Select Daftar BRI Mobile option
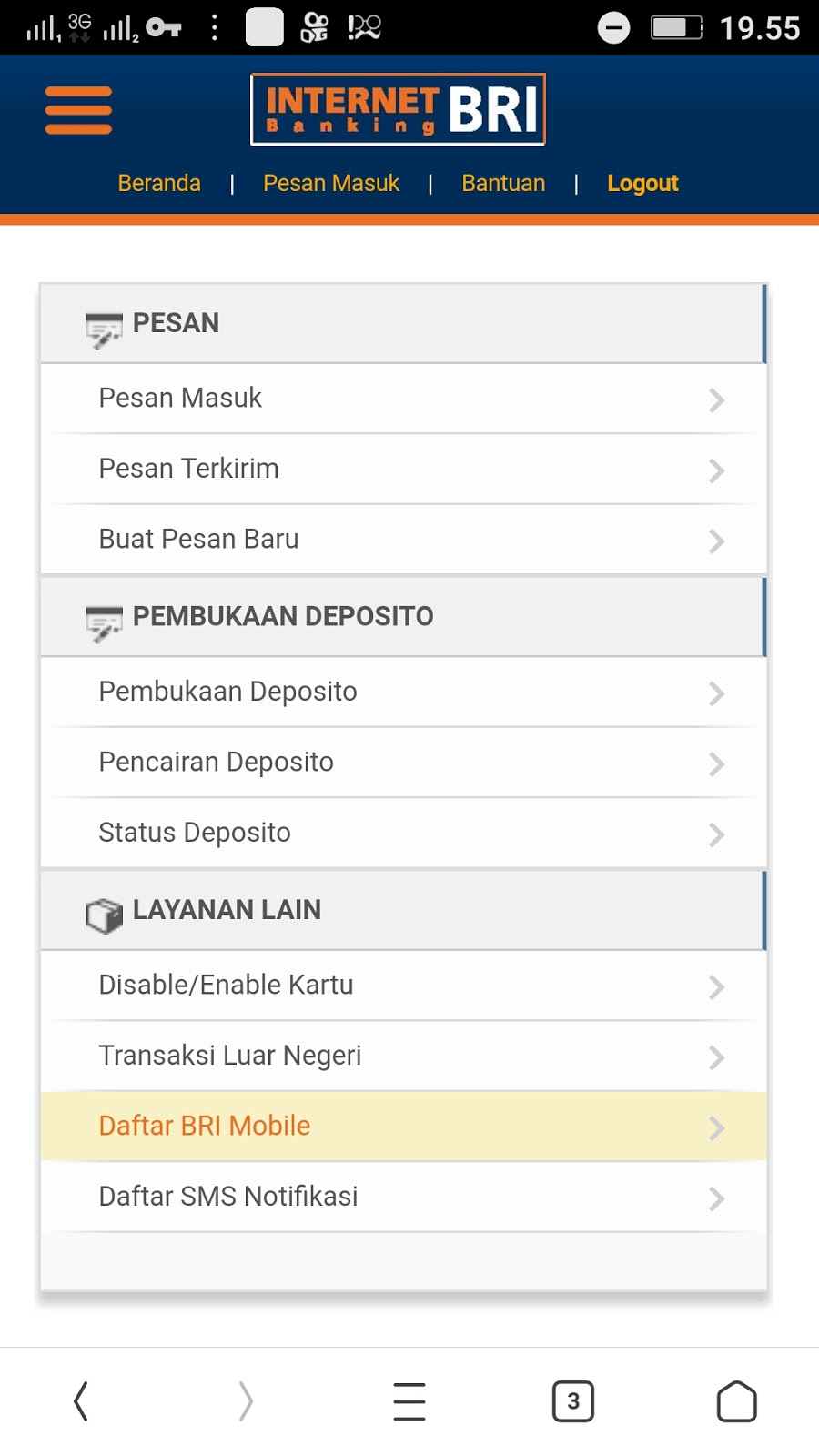819x1456 pixels. (204, 1126)
